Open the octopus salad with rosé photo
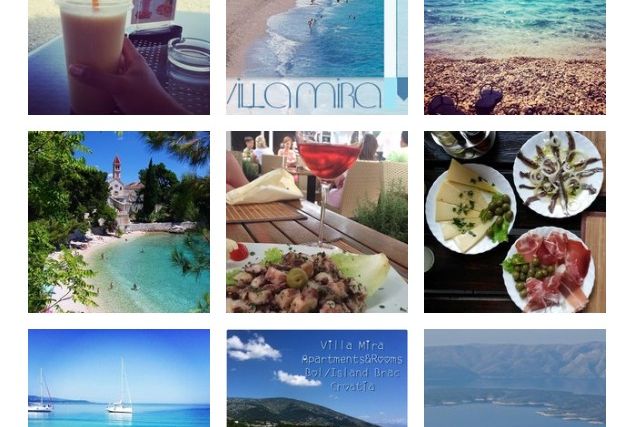 point(316,222)
